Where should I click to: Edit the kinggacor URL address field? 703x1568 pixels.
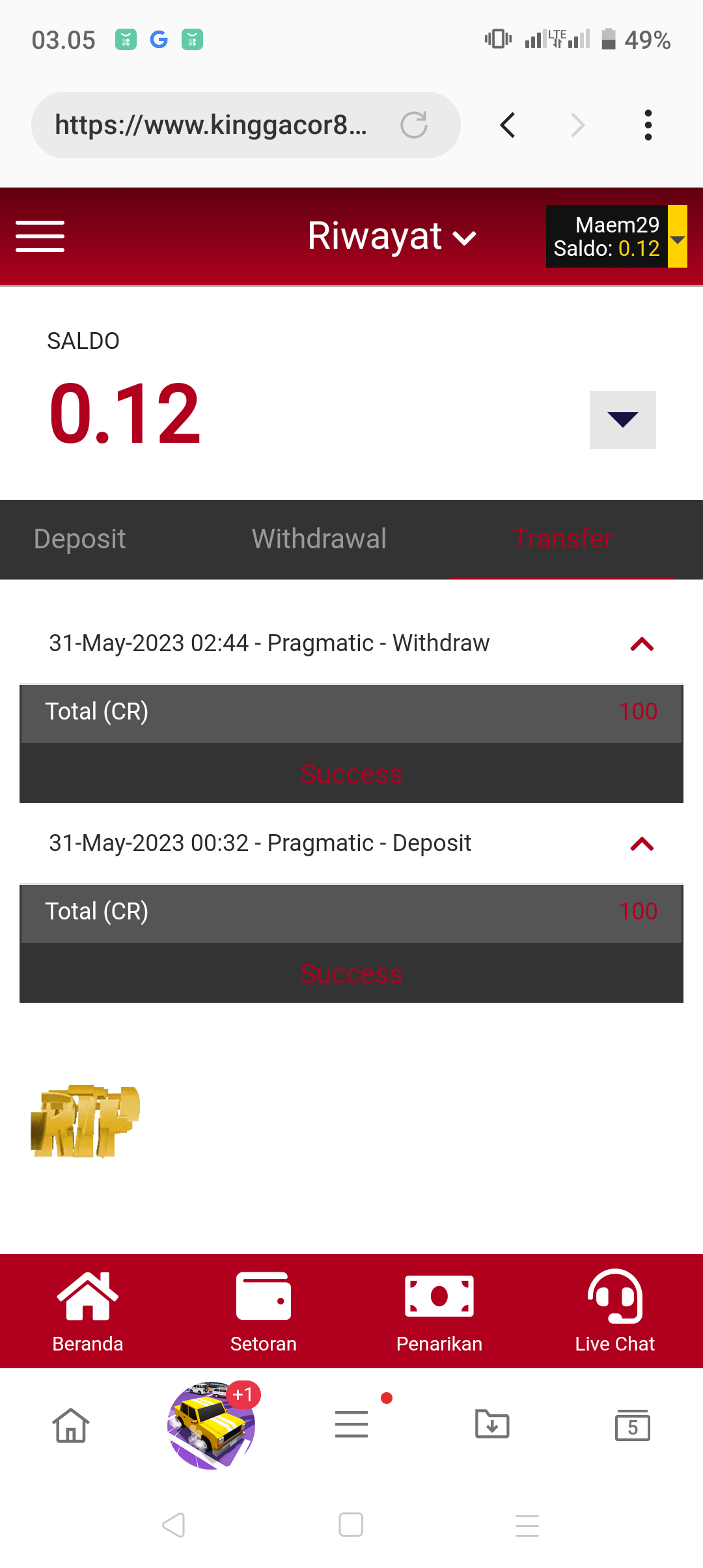tap(212, 125)
